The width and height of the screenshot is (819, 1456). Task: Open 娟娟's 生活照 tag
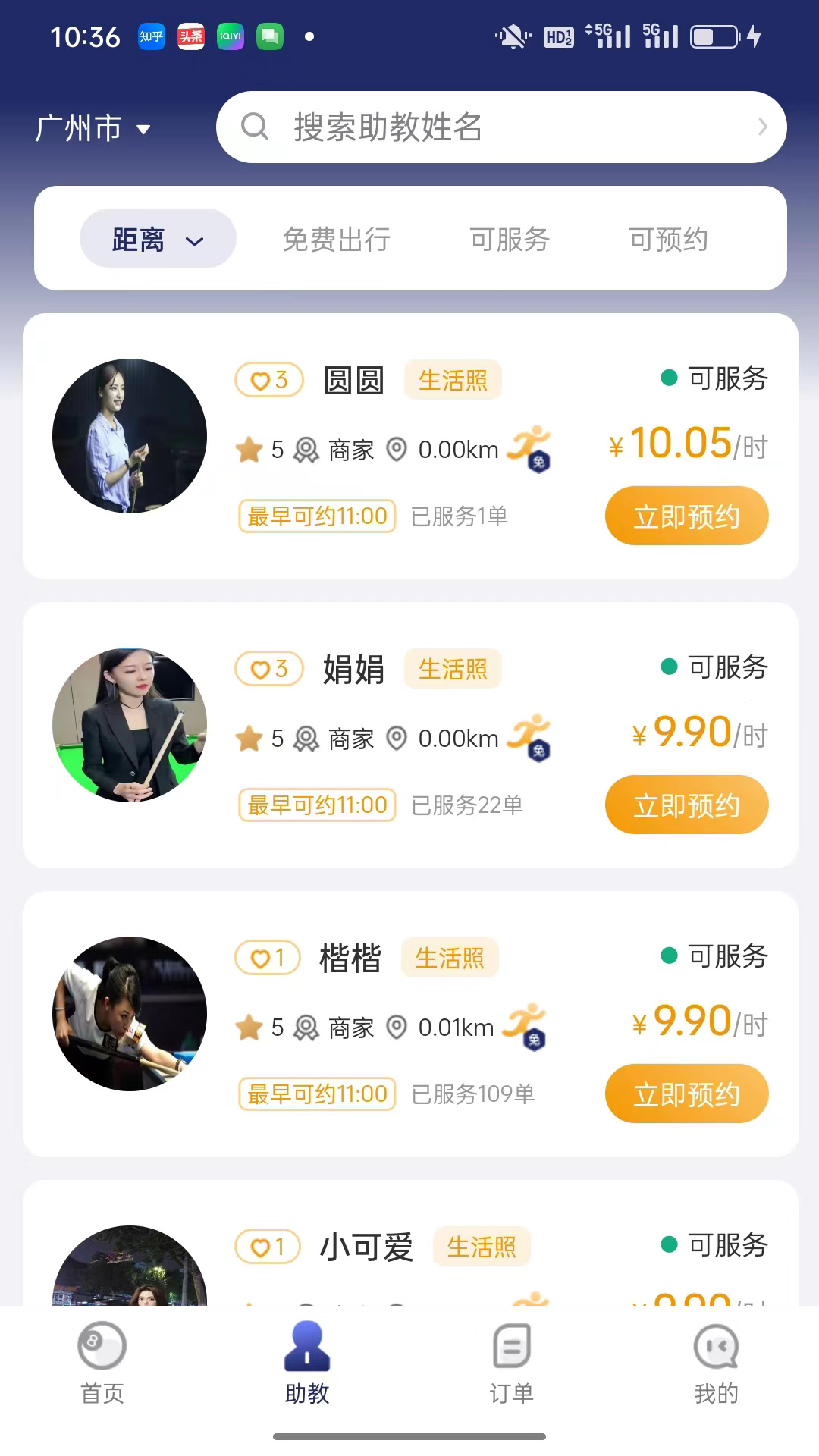pyautogui.click(x=453, y=669)
